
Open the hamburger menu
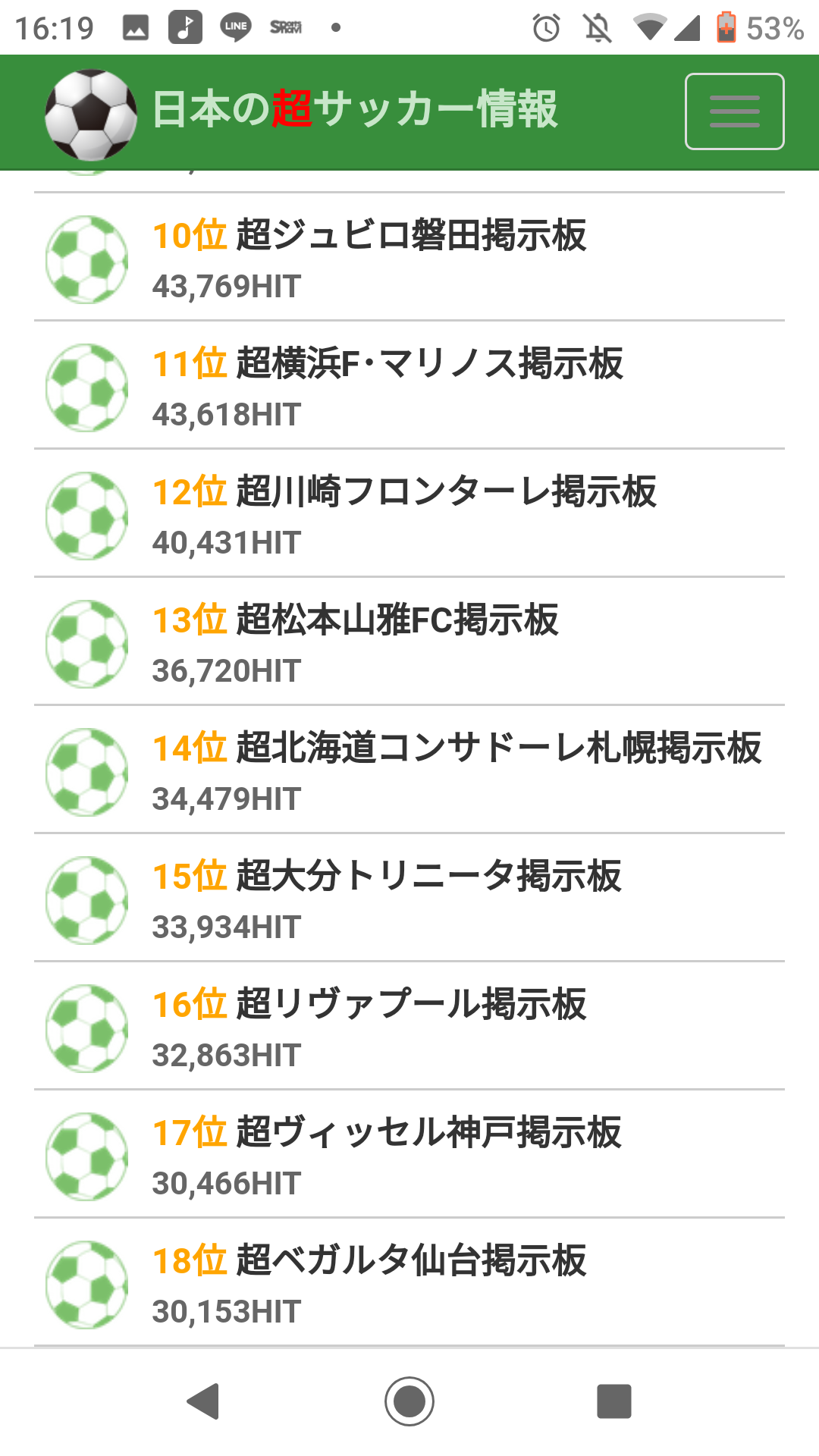(734, 111)
